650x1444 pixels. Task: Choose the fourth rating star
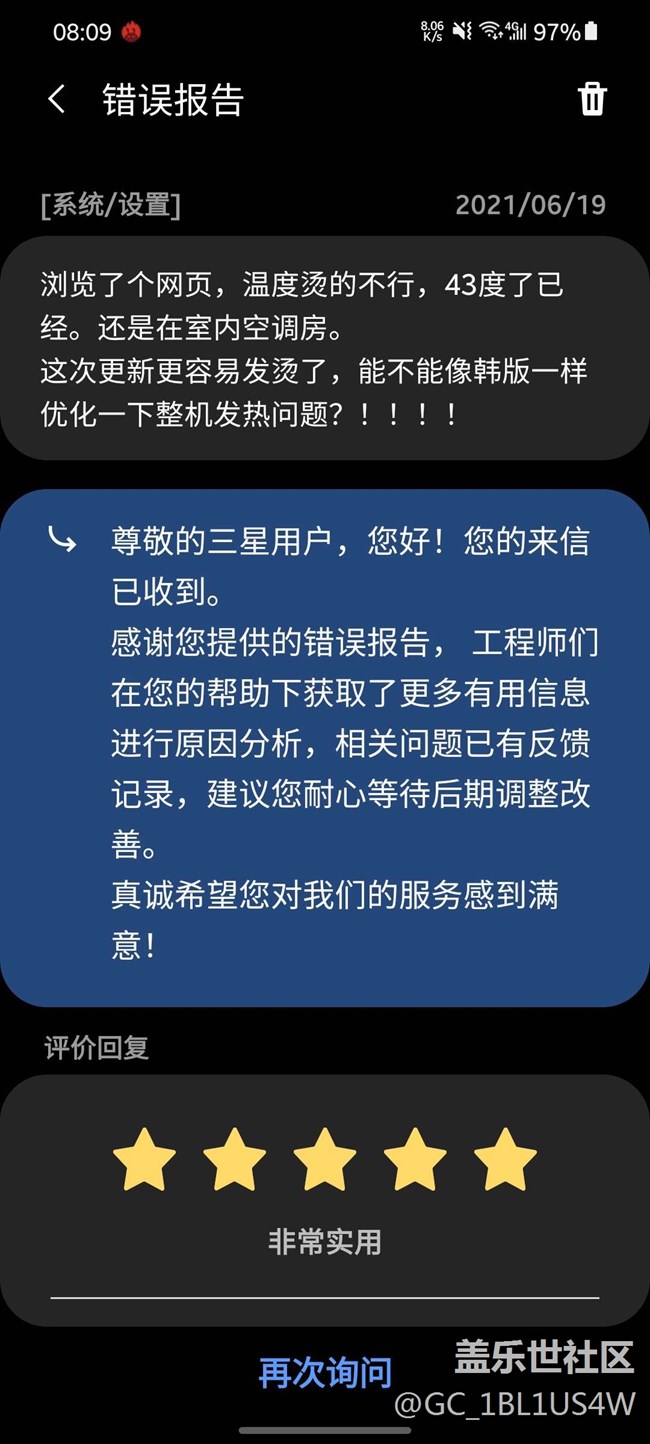pos(415,1160)
